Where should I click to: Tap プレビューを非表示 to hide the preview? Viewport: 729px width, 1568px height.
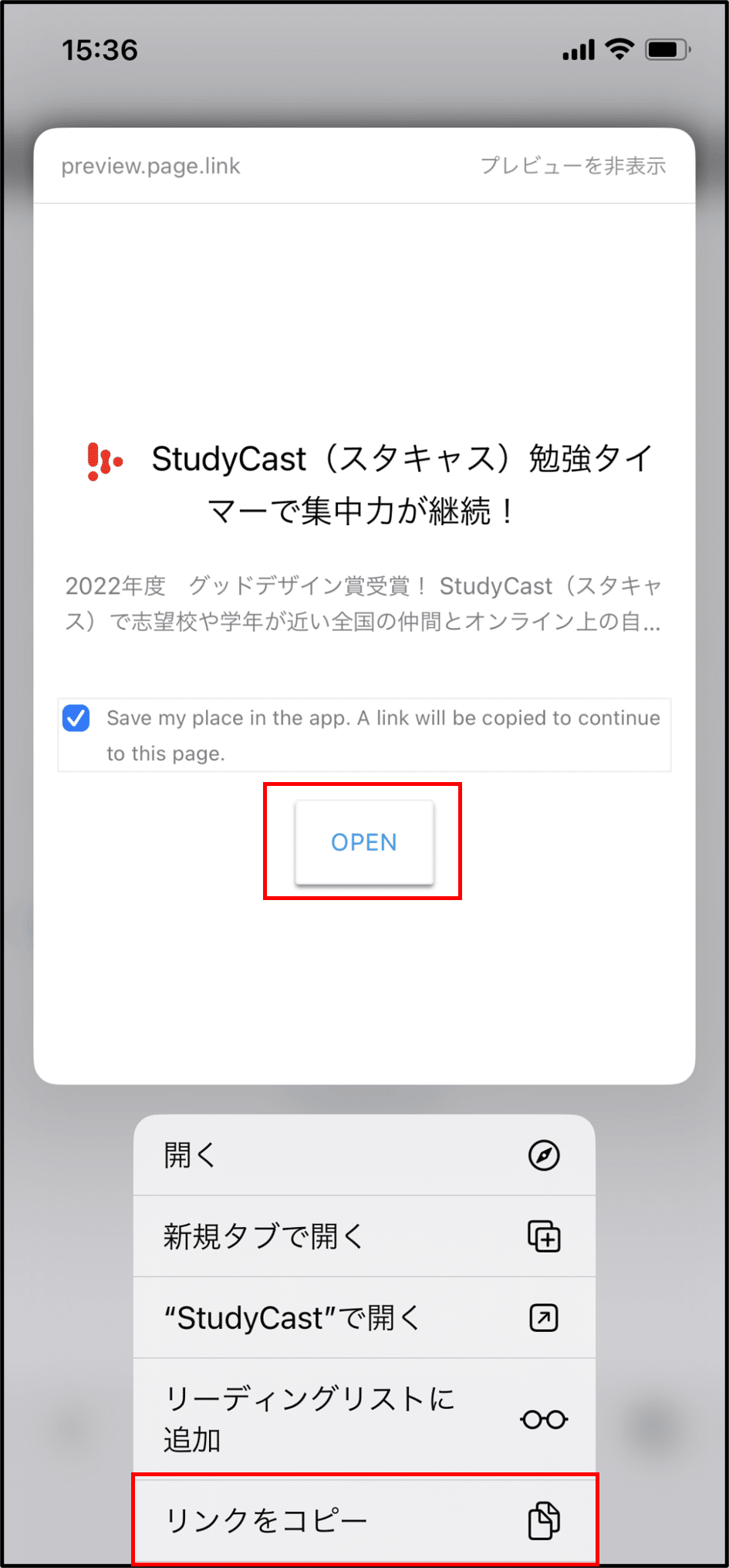pyautogui.click(x=573, y=165)
